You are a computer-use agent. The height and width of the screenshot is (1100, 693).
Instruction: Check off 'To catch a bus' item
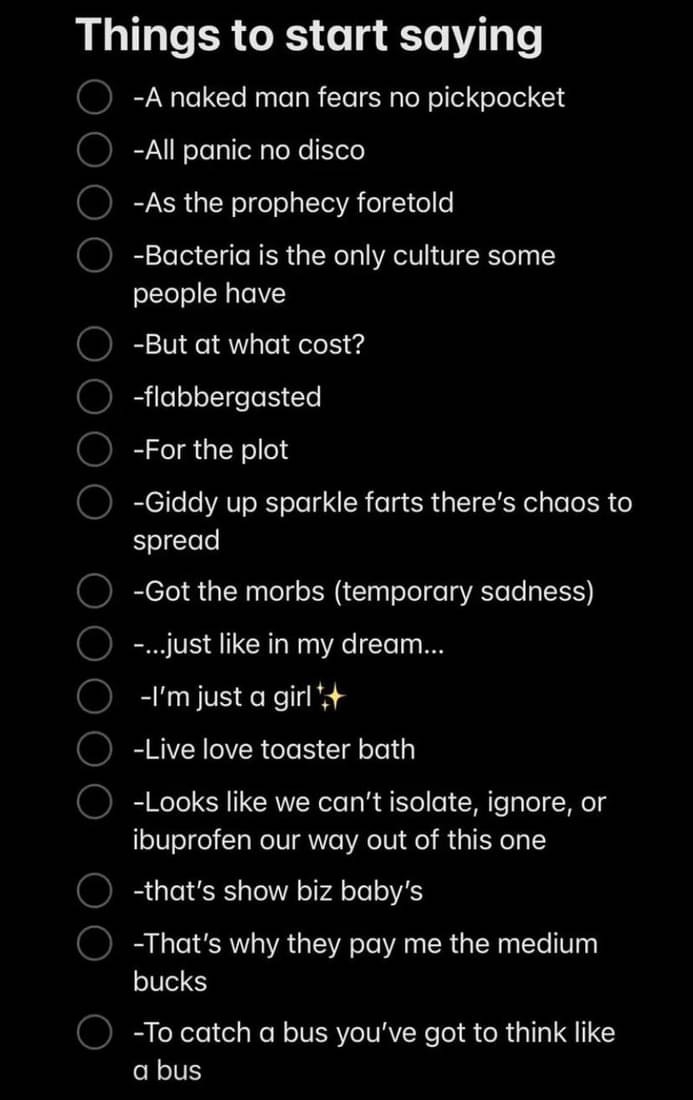94,1033
